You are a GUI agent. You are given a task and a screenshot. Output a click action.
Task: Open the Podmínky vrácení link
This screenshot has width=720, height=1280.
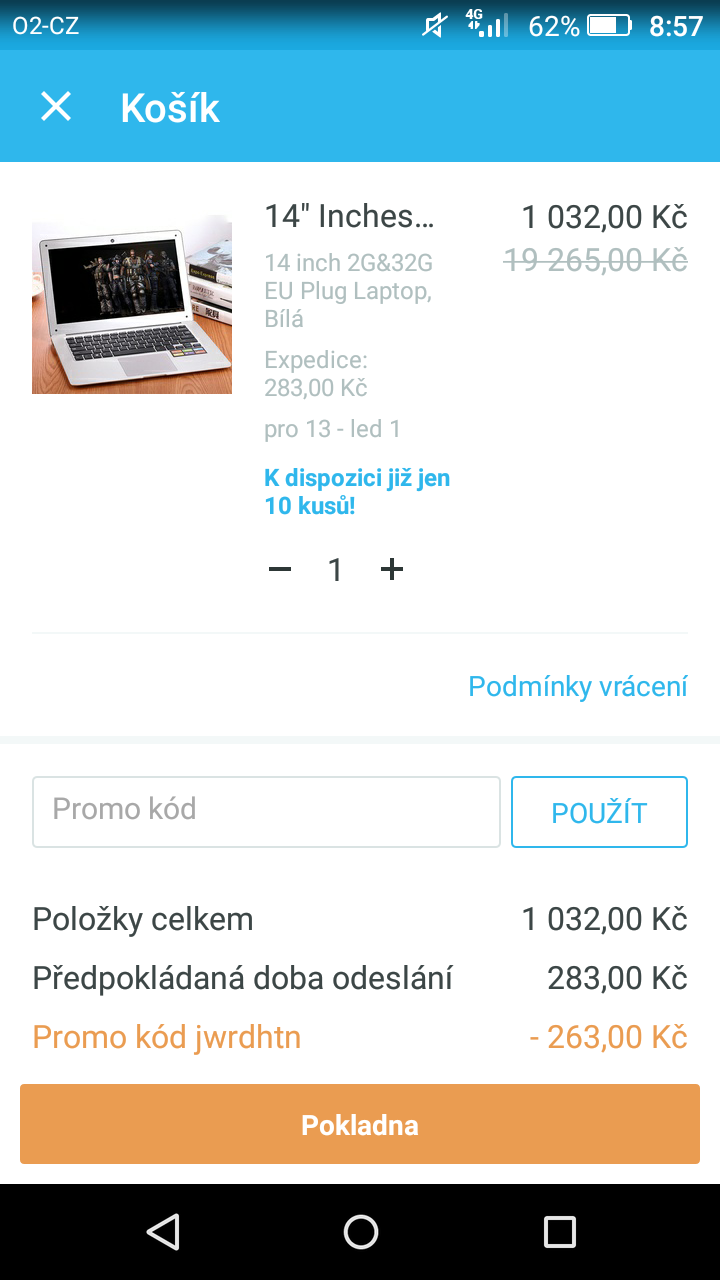click(x=578, y=687)
